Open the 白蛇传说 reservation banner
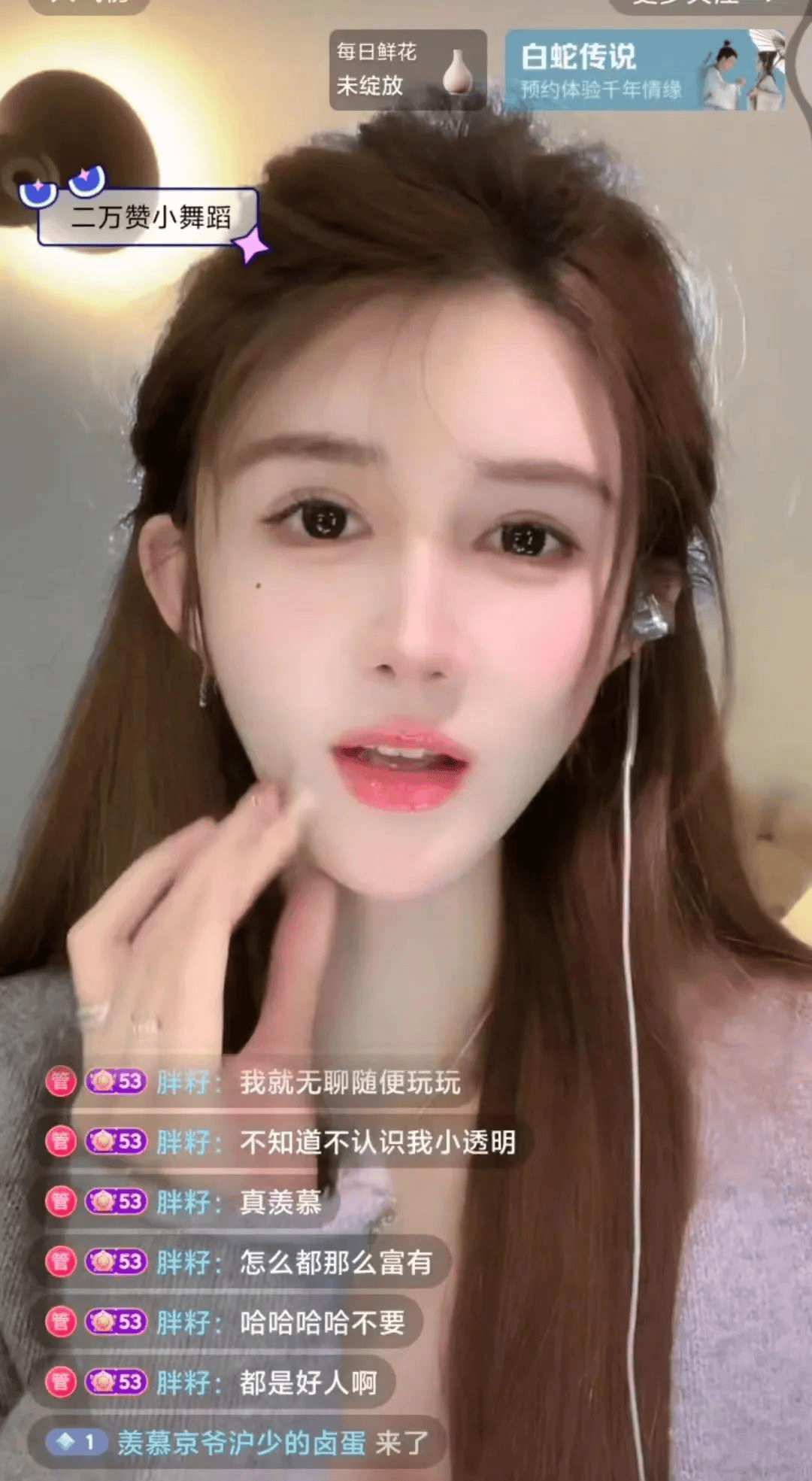 tap(645, 70)
